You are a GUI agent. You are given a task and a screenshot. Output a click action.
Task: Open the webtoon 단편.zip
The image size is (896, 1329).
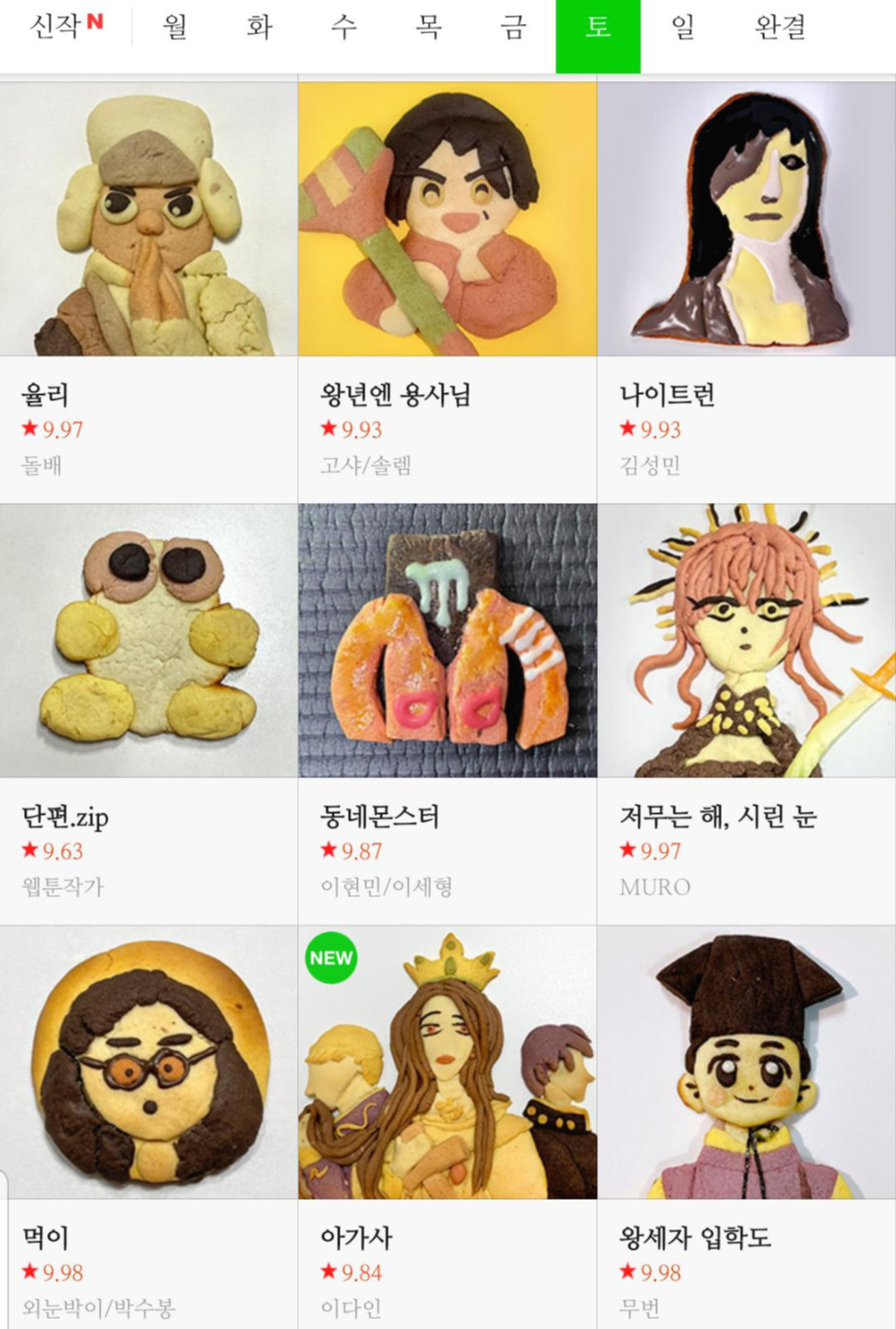point(65,817)
